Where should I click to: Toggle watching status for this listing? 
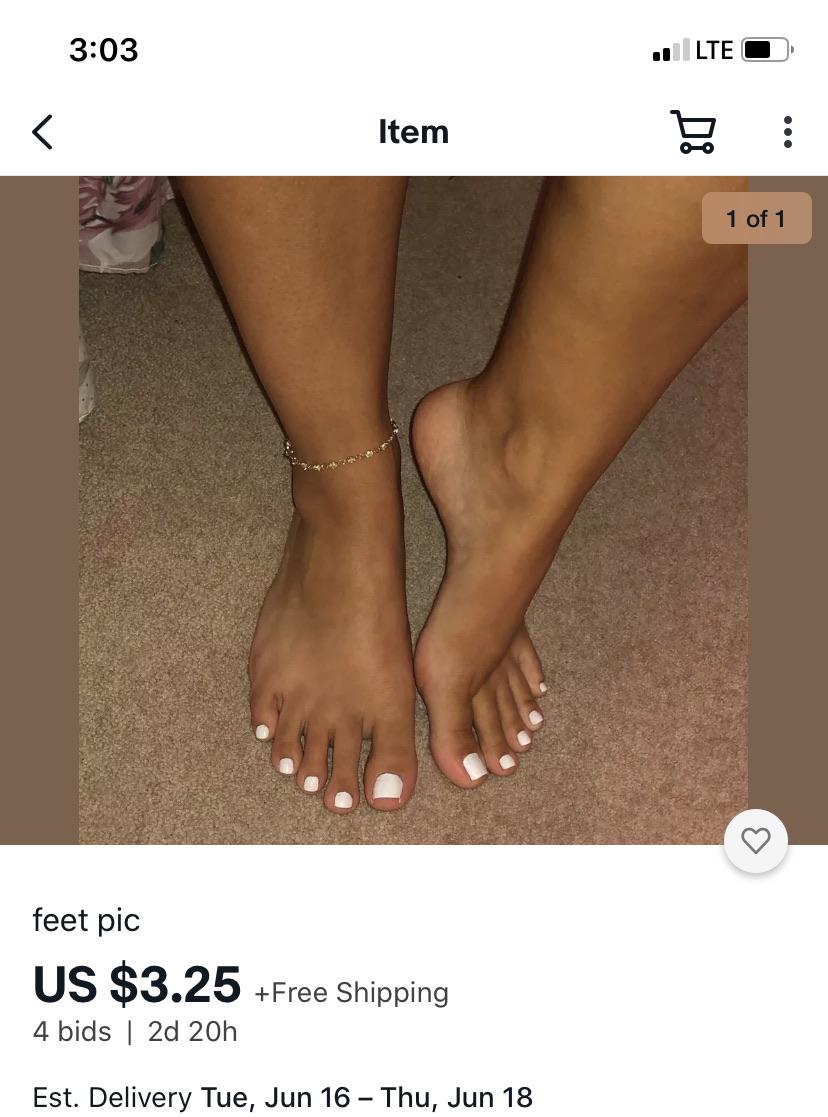(x=756, y=841)
